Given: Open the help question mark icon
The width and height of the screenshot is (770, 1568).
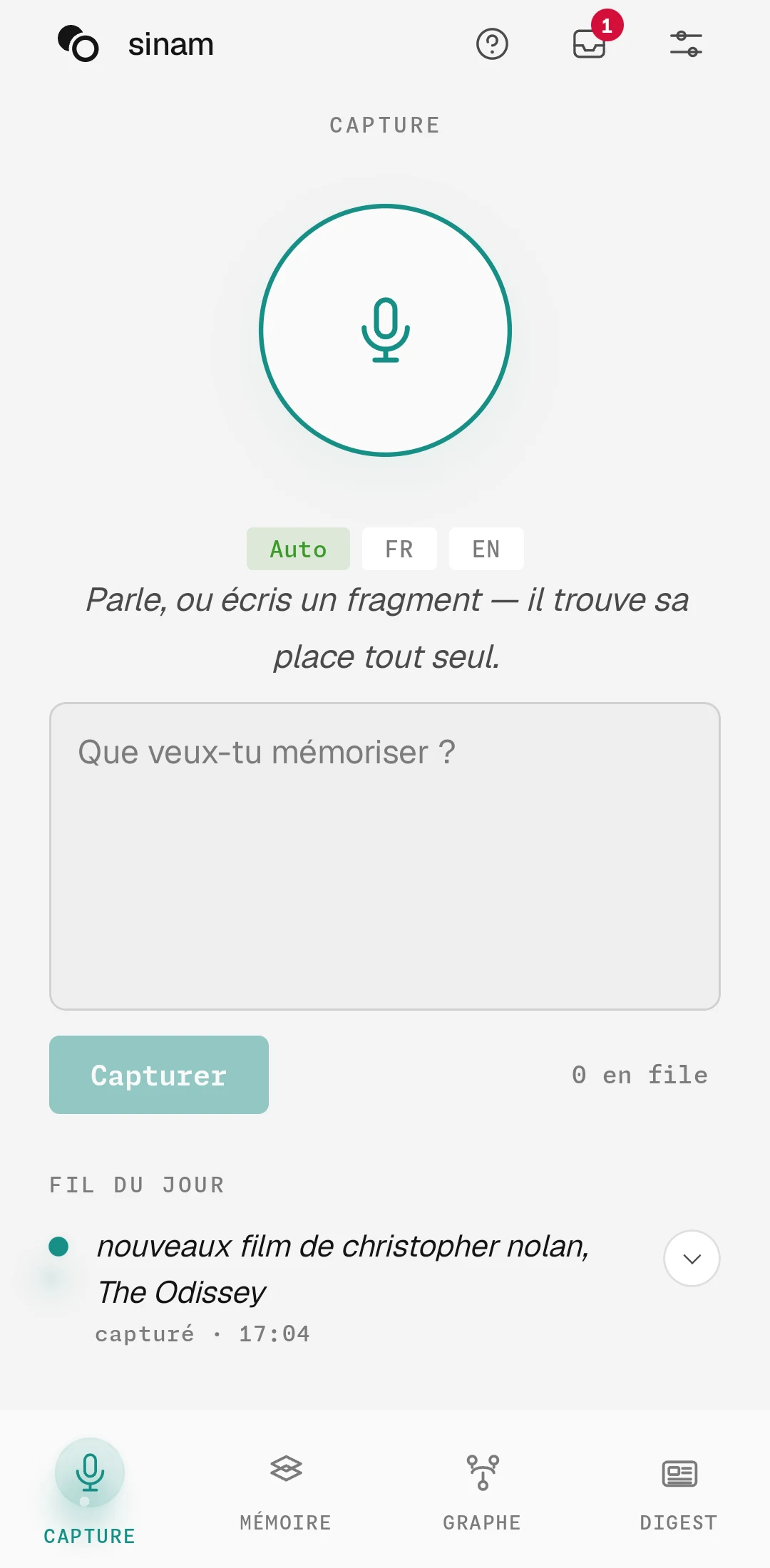Looking at the screenshot, I should [x=492, y=44].
